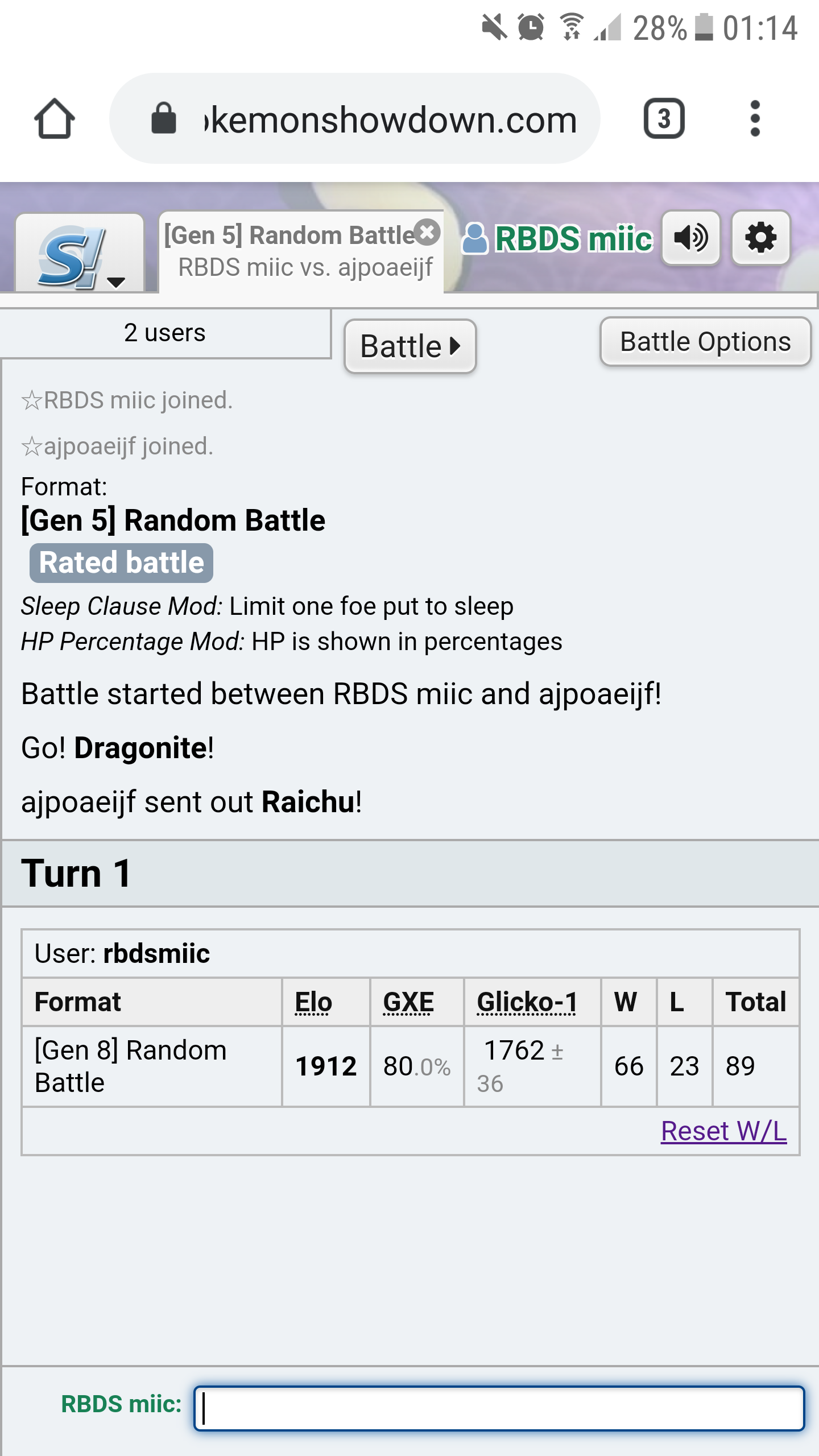
Task: Close the Gen 5 Random Battle tab
Action: (x=427, y=232)
